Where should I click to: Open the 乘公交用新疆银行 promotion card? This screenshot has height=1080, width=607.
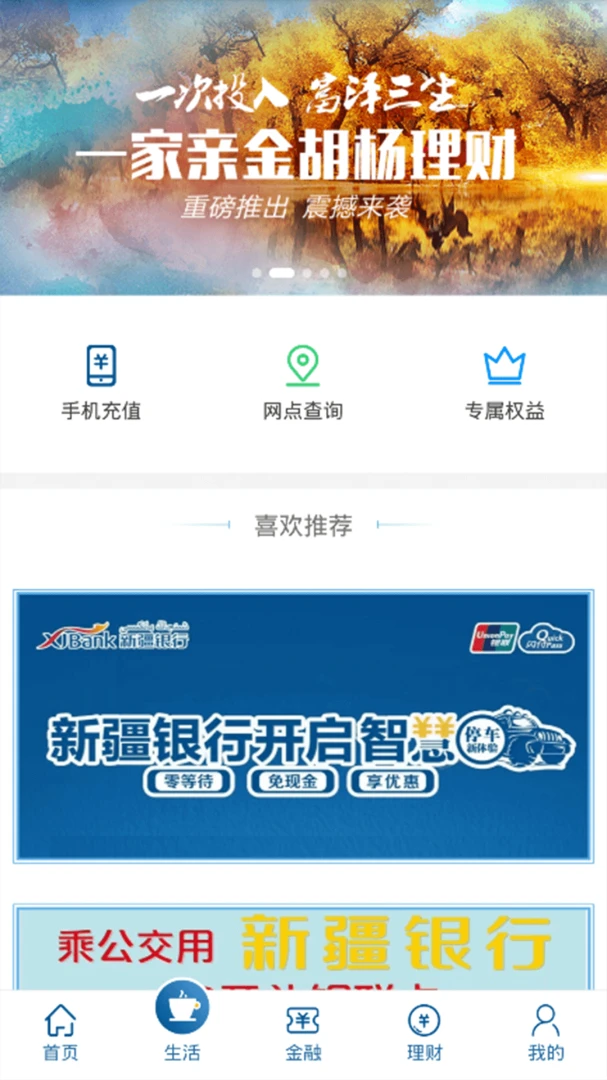[x=303, y=946]
